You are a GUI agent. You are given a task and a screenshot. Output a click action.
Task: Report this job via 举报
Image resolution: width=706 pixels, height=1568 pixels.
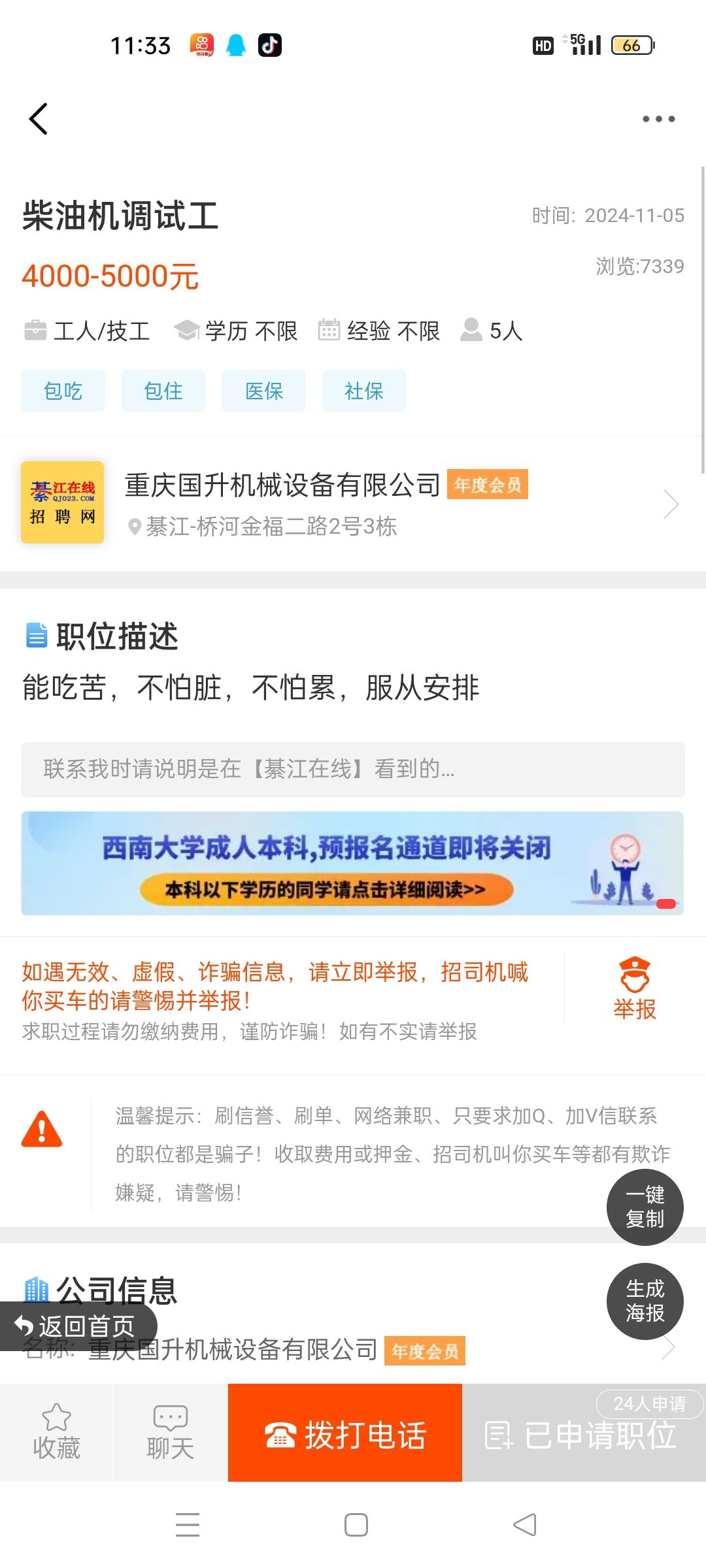pos(634,988)
